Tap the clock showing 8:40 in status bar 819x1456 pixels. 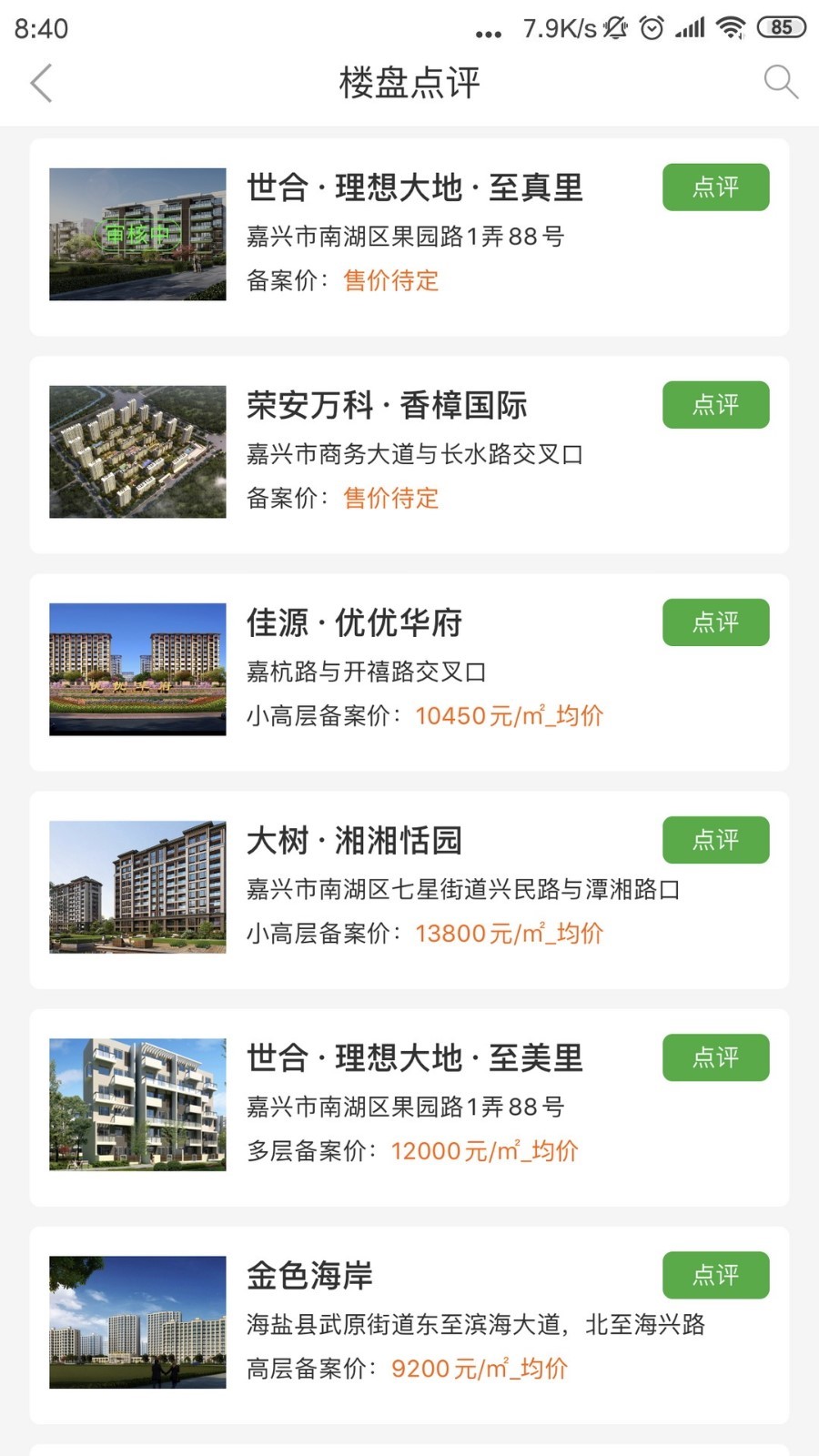(x=40, y=28)
